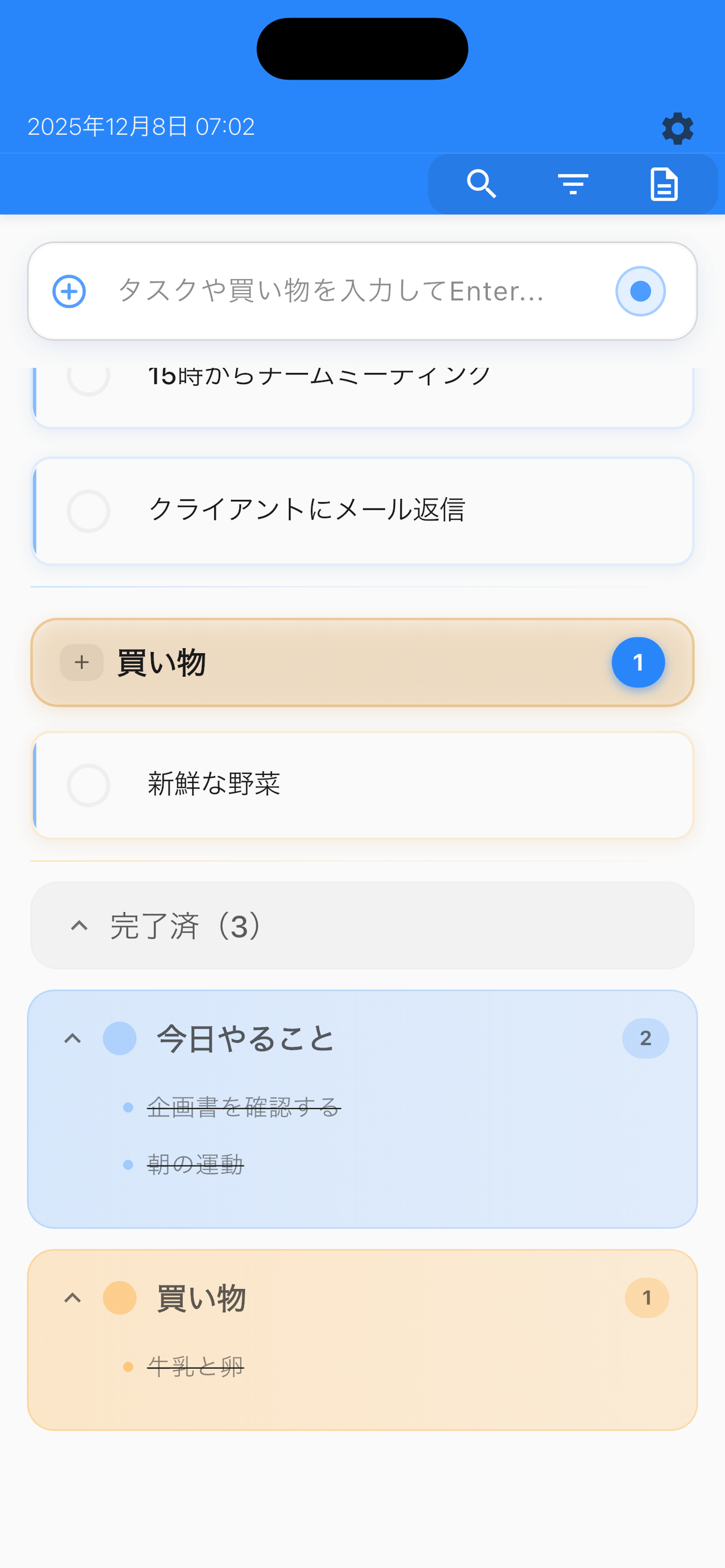Click the 2 badge on 今日やること
The width and height of the screenshot is (725, 1568).
tap(645, 1038)
